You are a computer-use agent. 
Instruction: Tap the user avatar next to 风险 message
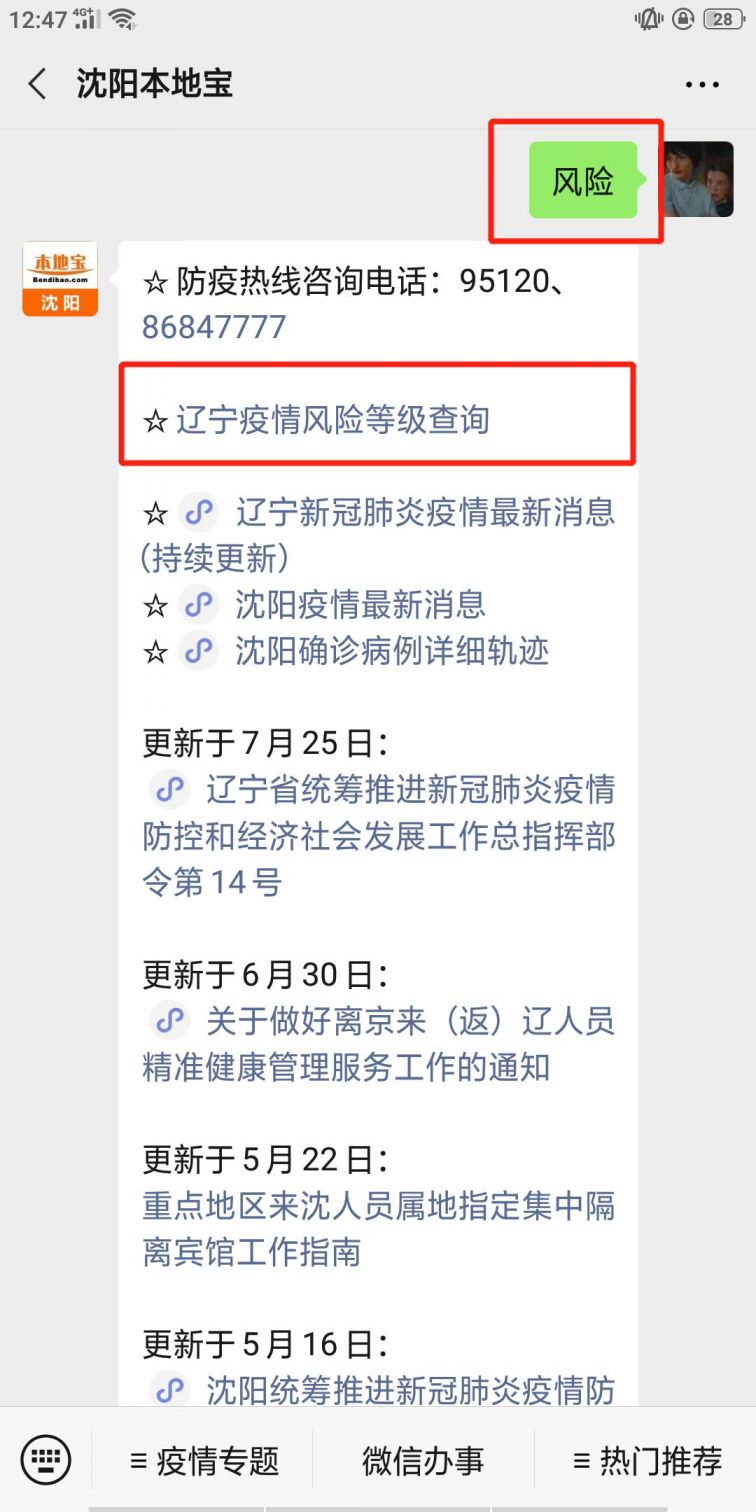701,179
